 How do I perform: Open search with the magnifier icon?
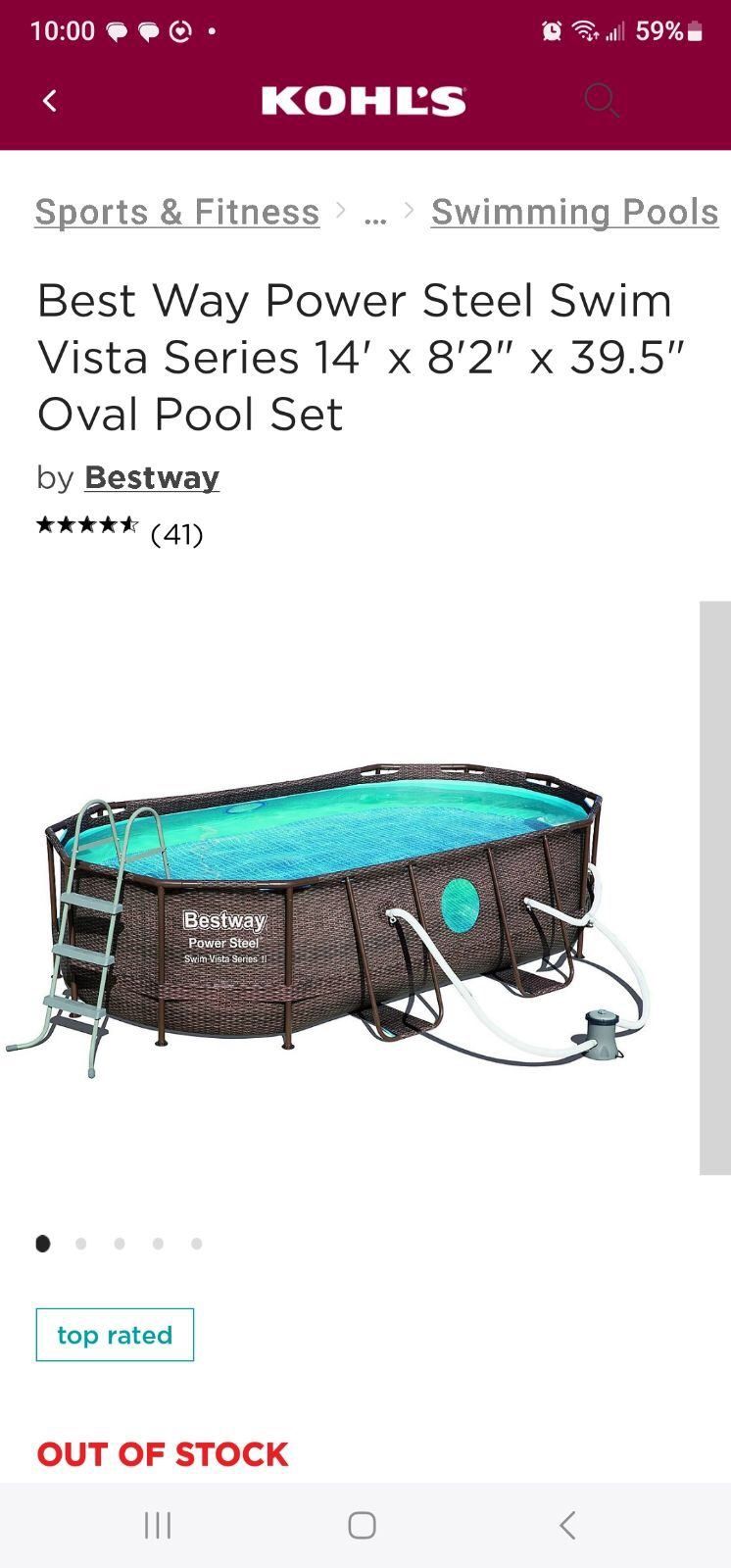[601, 100]
